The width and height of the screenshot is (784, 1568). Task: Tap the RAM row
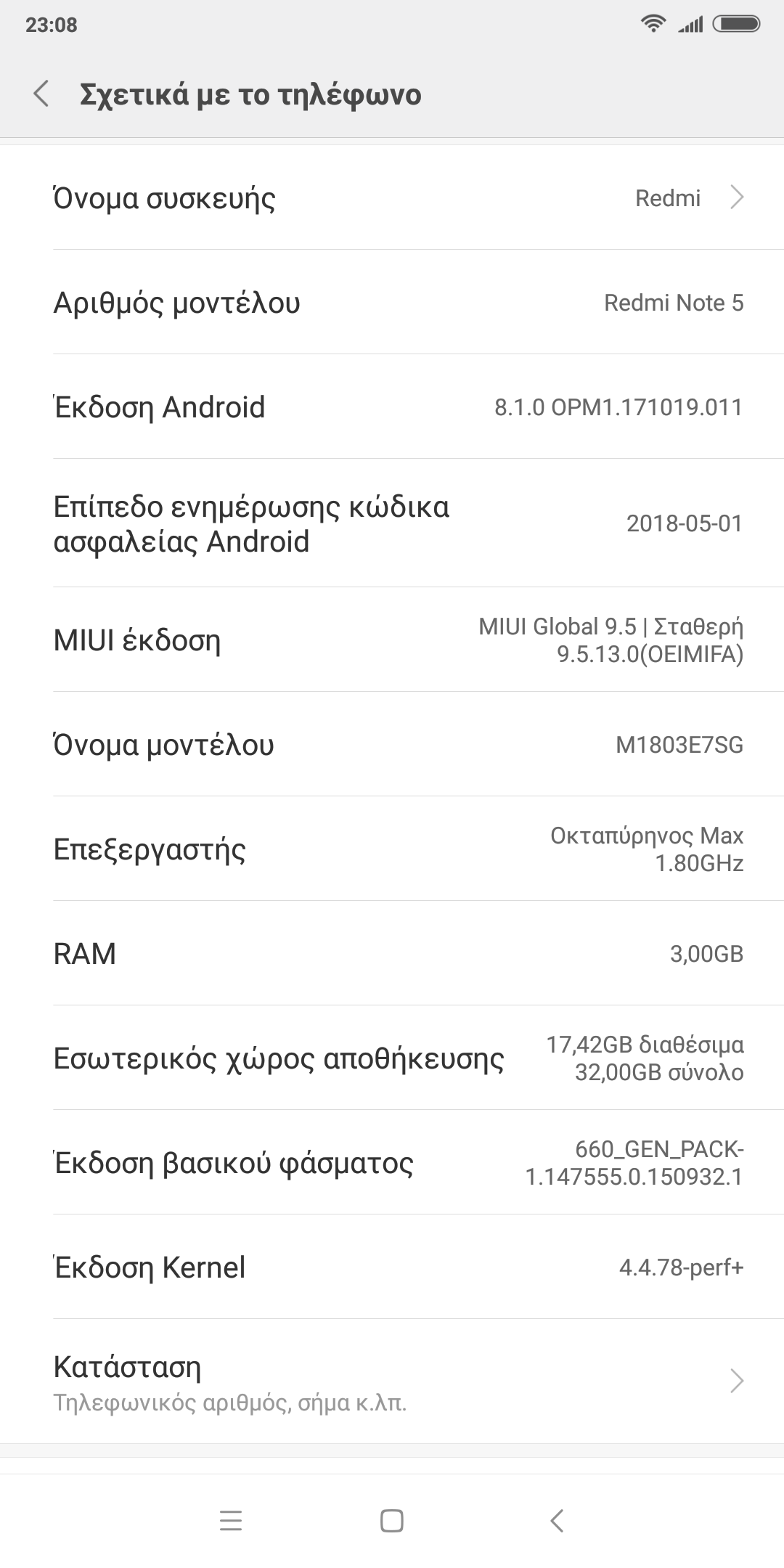click(392, 953)
